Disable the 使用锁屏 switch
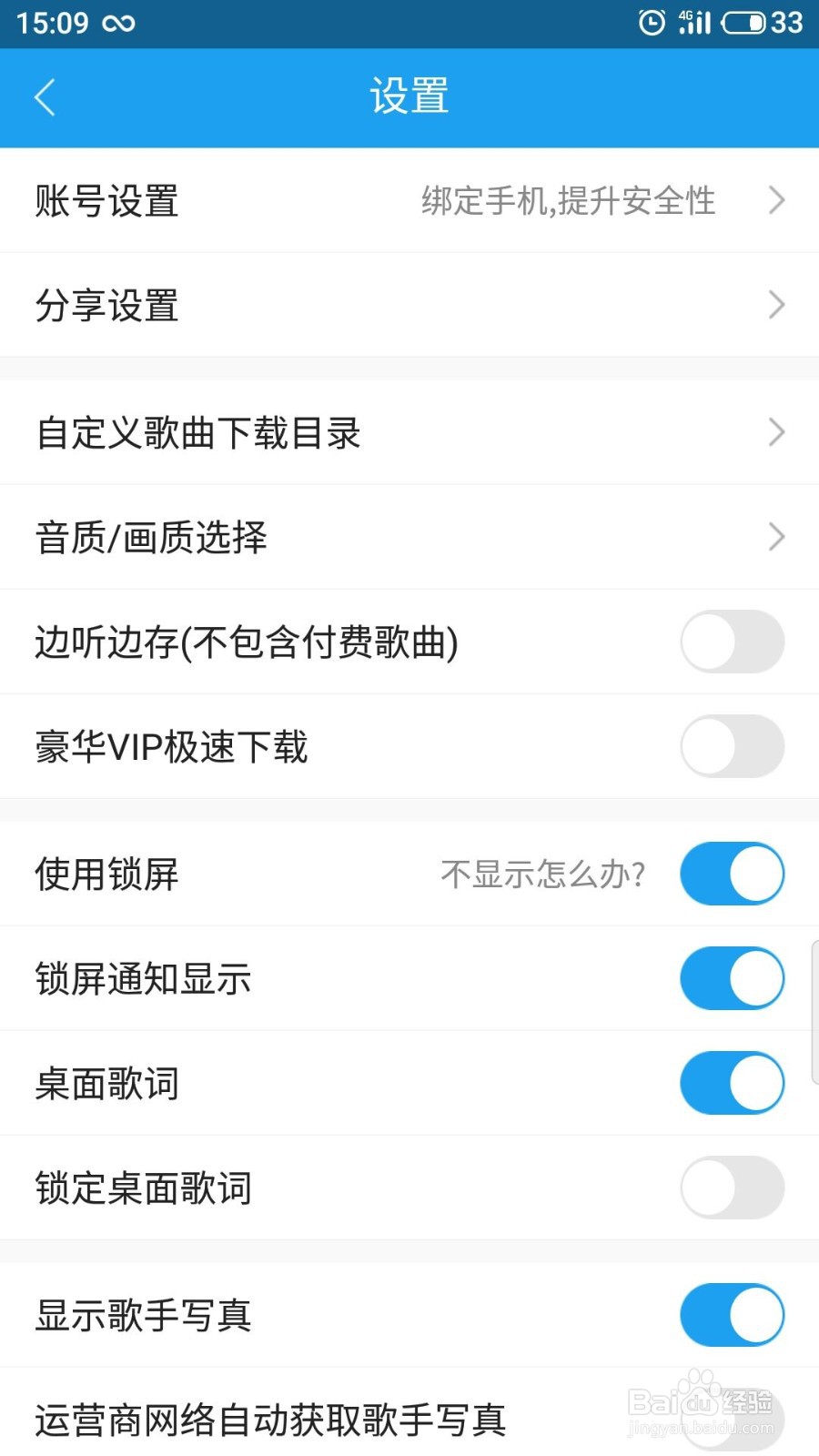This screenshot has height=1456, width=819. click(732, 874)
